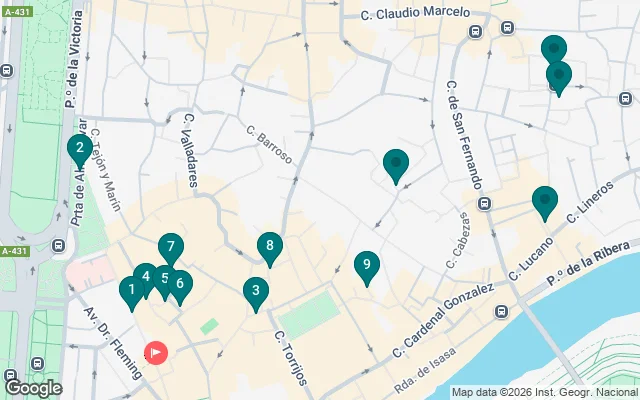
Task: Select map pin number 1
Action: click(x=130, y=290)
